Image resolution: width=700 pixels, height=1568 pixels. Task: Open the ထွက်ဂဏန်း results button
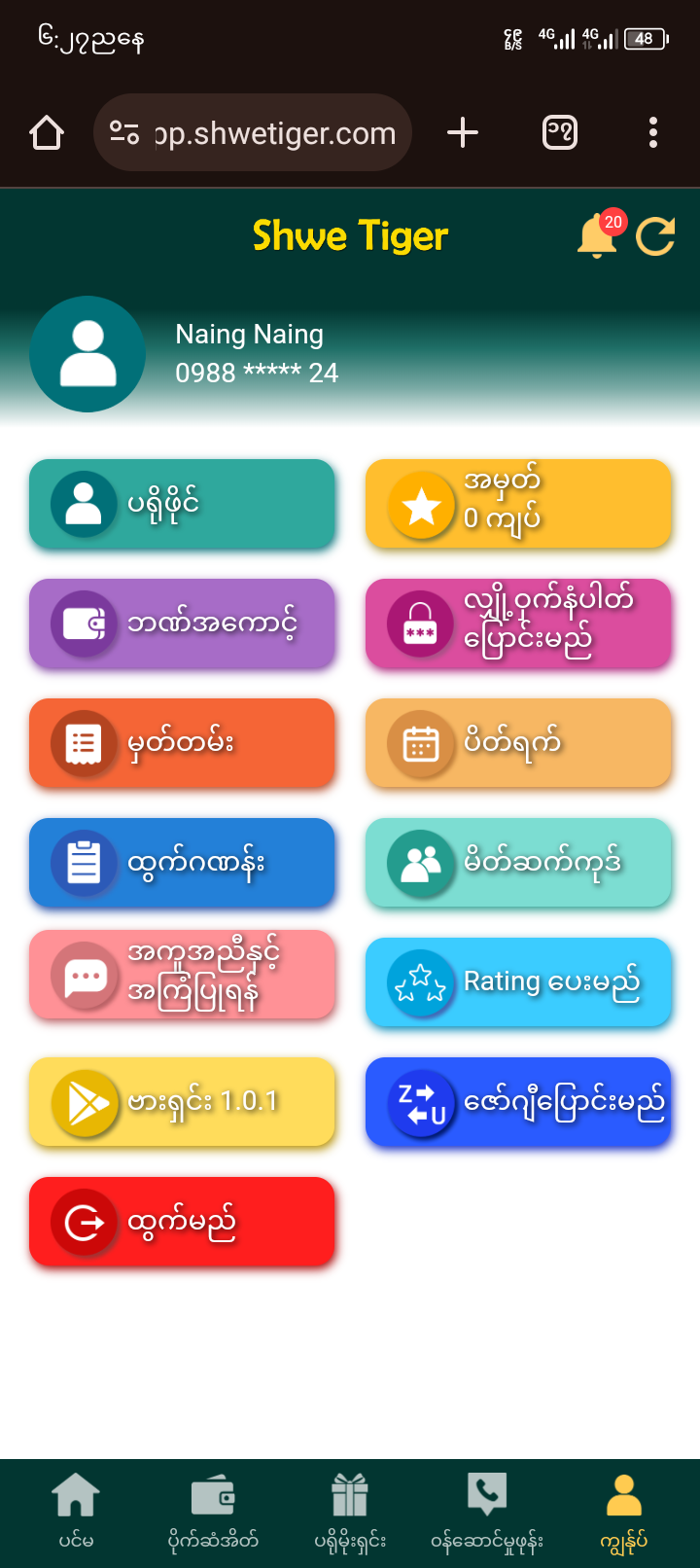click(x=182, y=863)
